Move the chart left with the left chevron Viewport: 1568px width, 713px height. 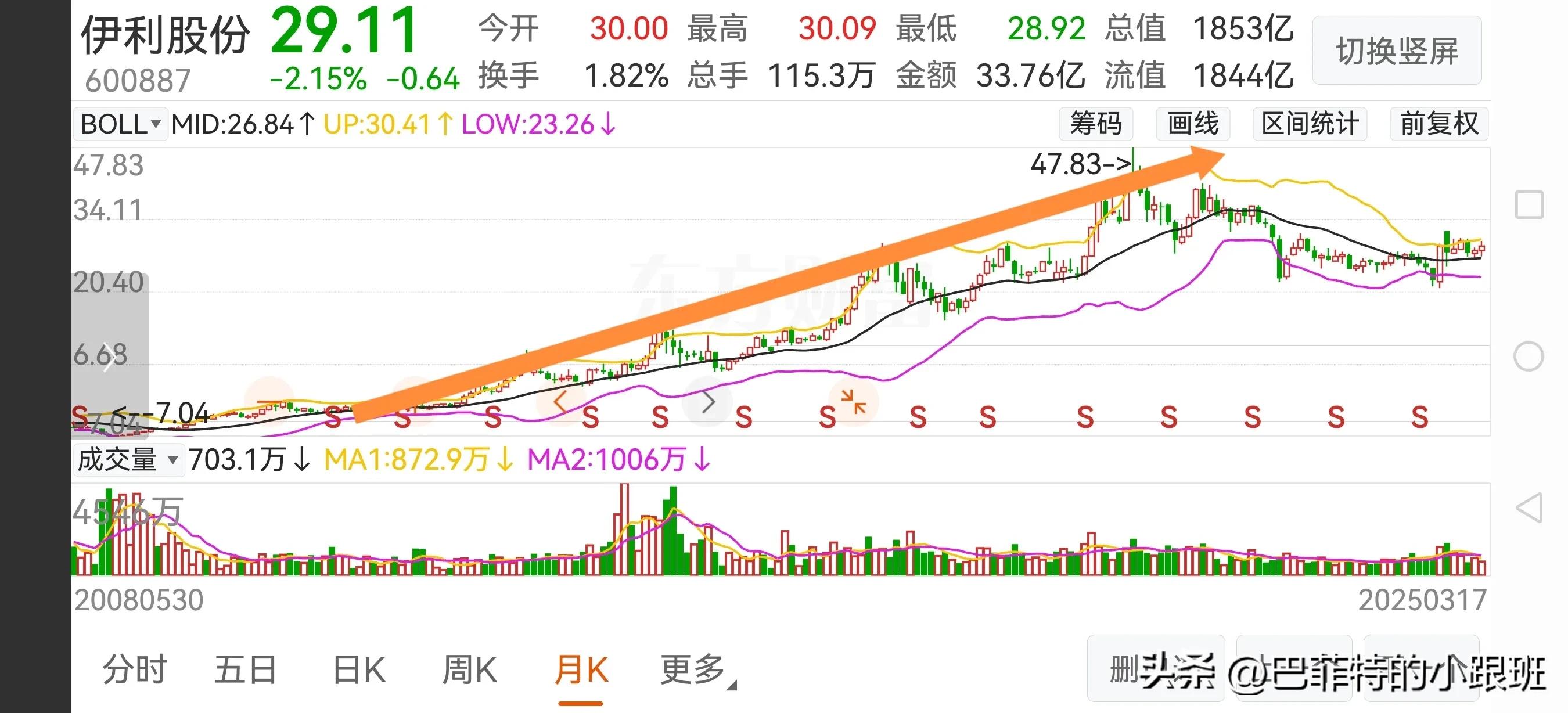pos(560,402)
